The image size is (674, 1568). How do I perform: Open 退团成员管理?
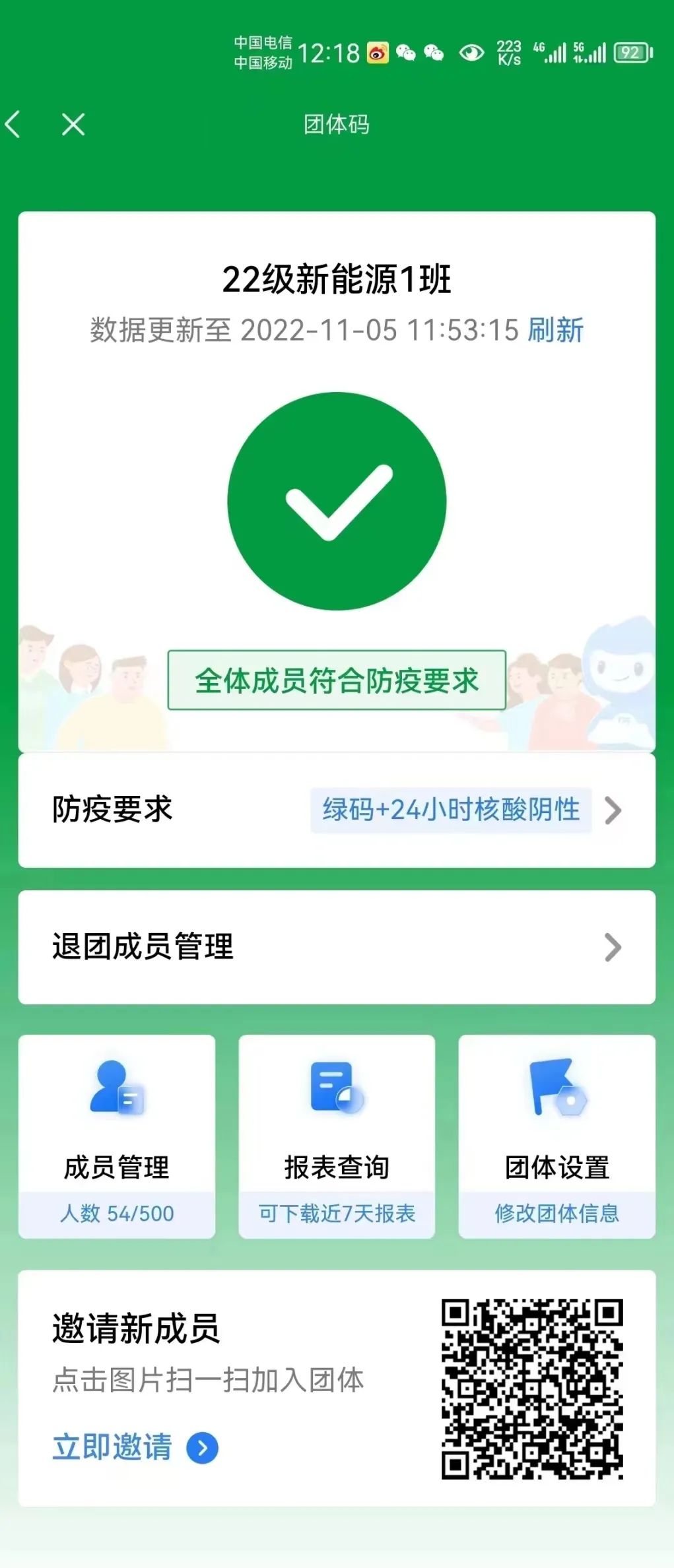337,947
